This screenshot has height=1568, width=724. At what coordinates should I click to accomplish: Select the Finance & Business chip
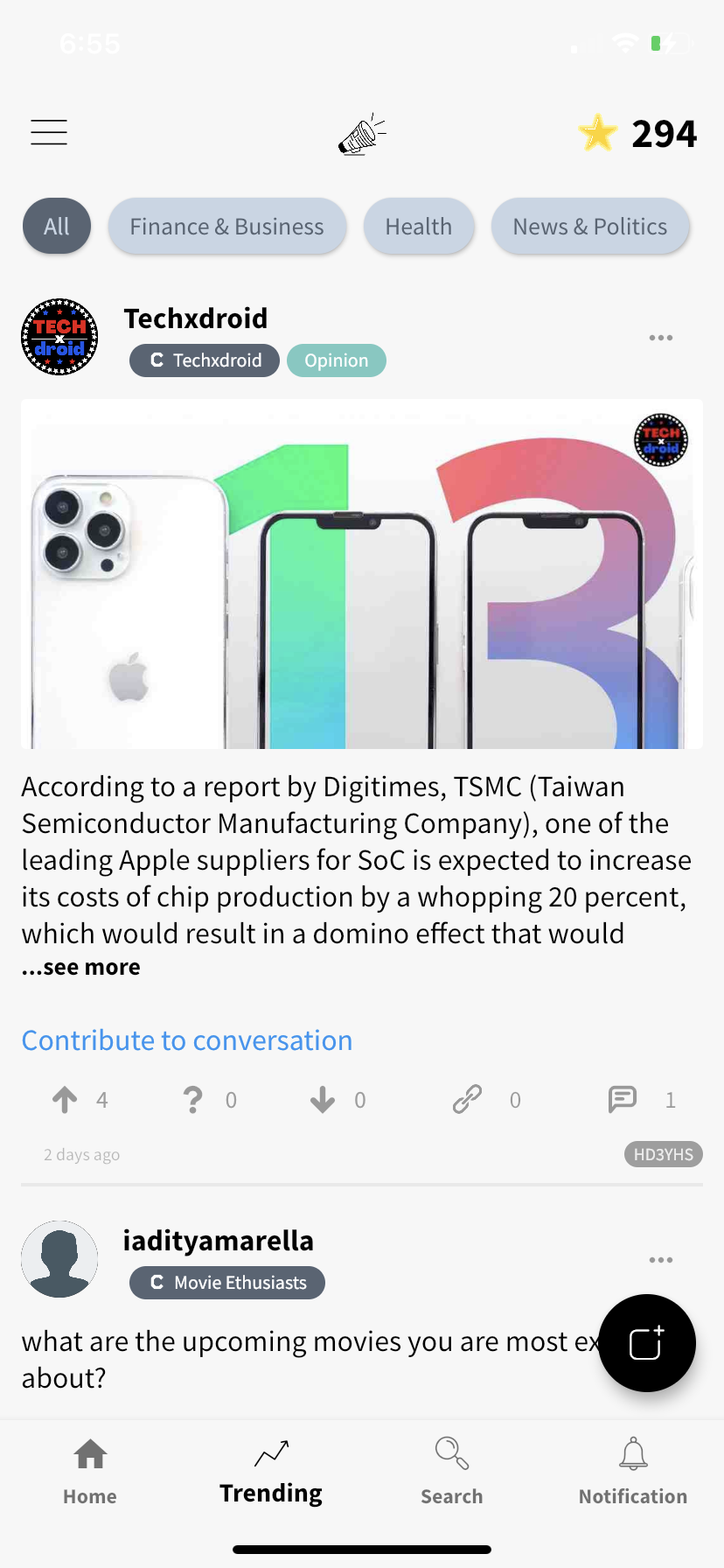click(x=226, y=227)
